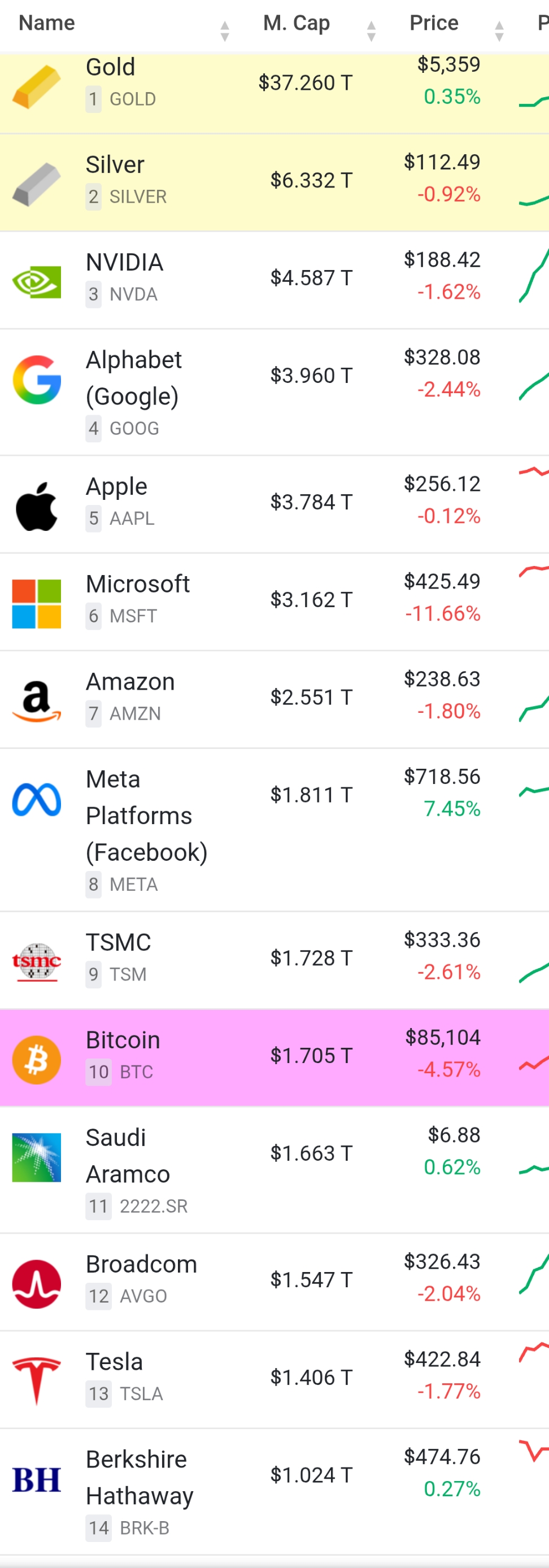Image resolution: width=549 pixels, height=1568 pixels.
Task: Open the Silver asset row
Action: click(115, 165)
